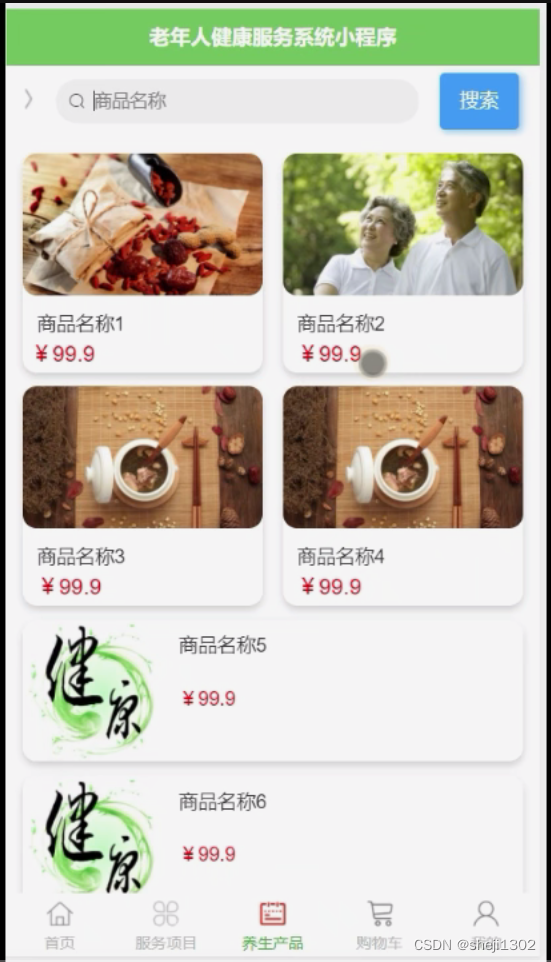Expand the chevron left of search box
The image size is (551, 962).
click(28, 99)
